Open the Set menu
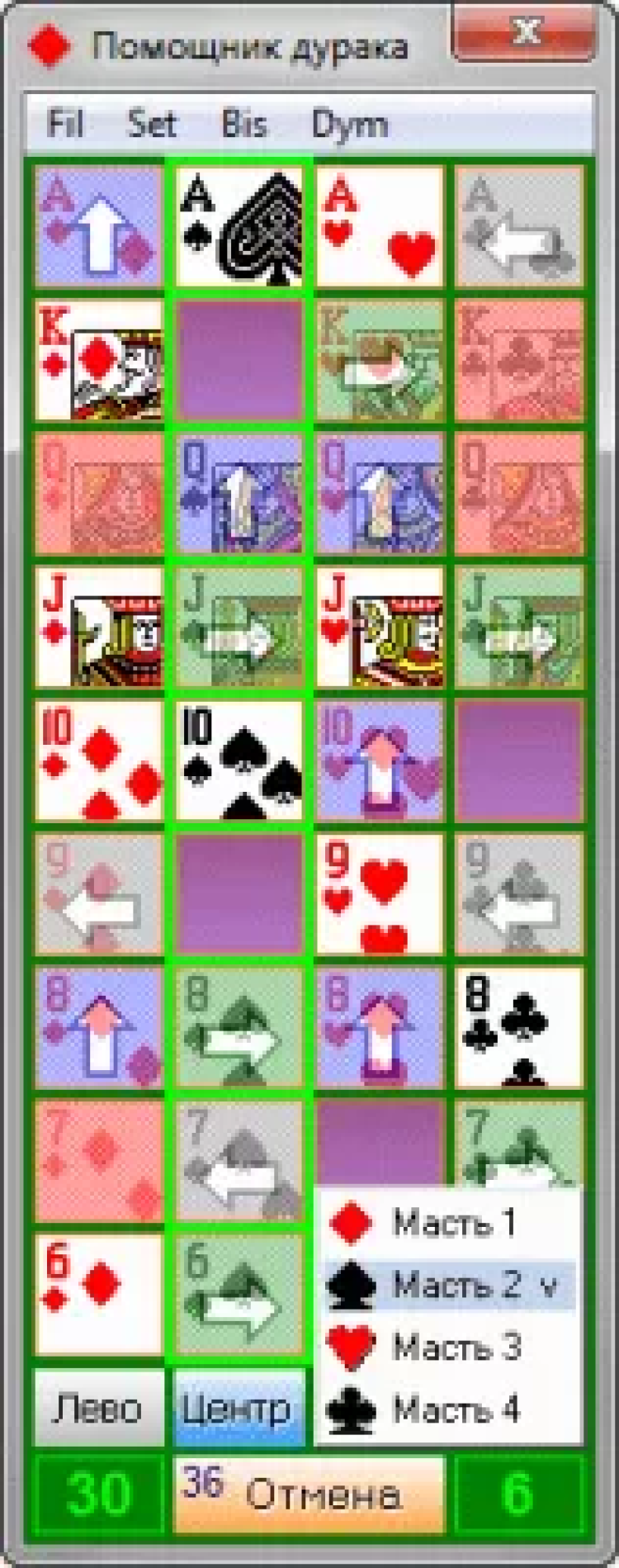Viewport: 619px width, 1568px height. pyautogui.click(x=152, y=125)
